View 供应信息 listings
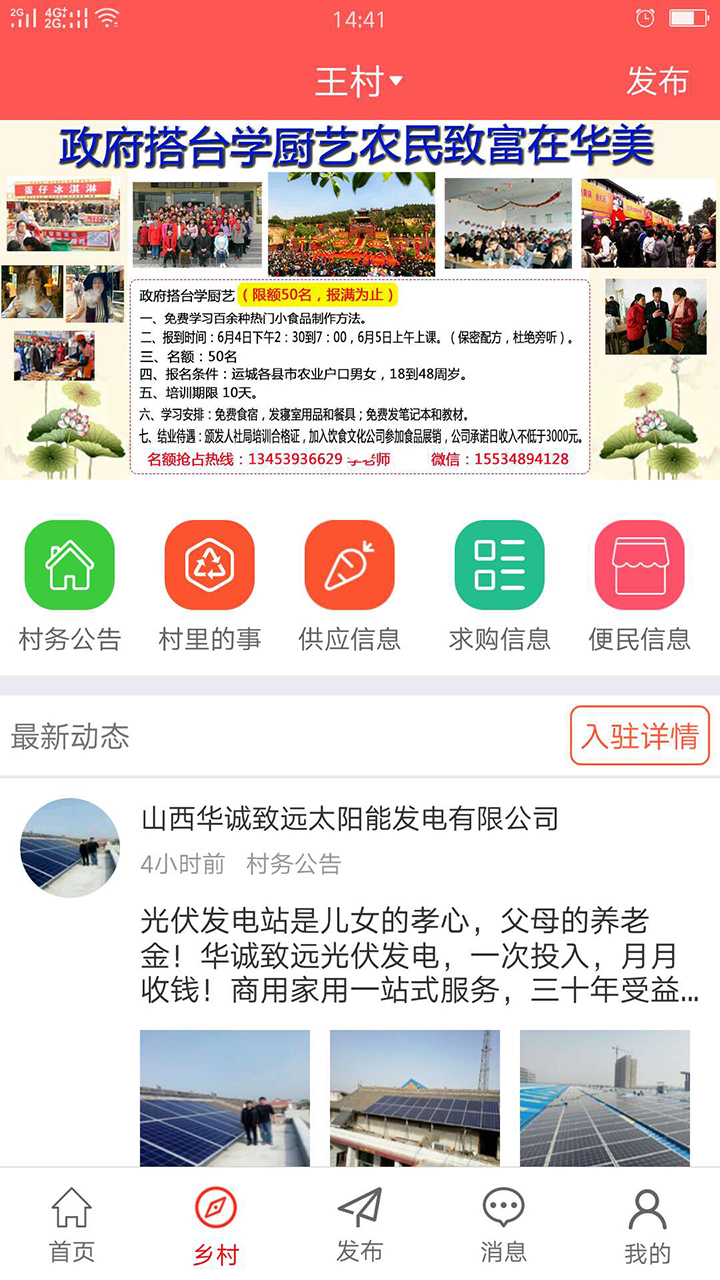 click(x=350, y=585)
